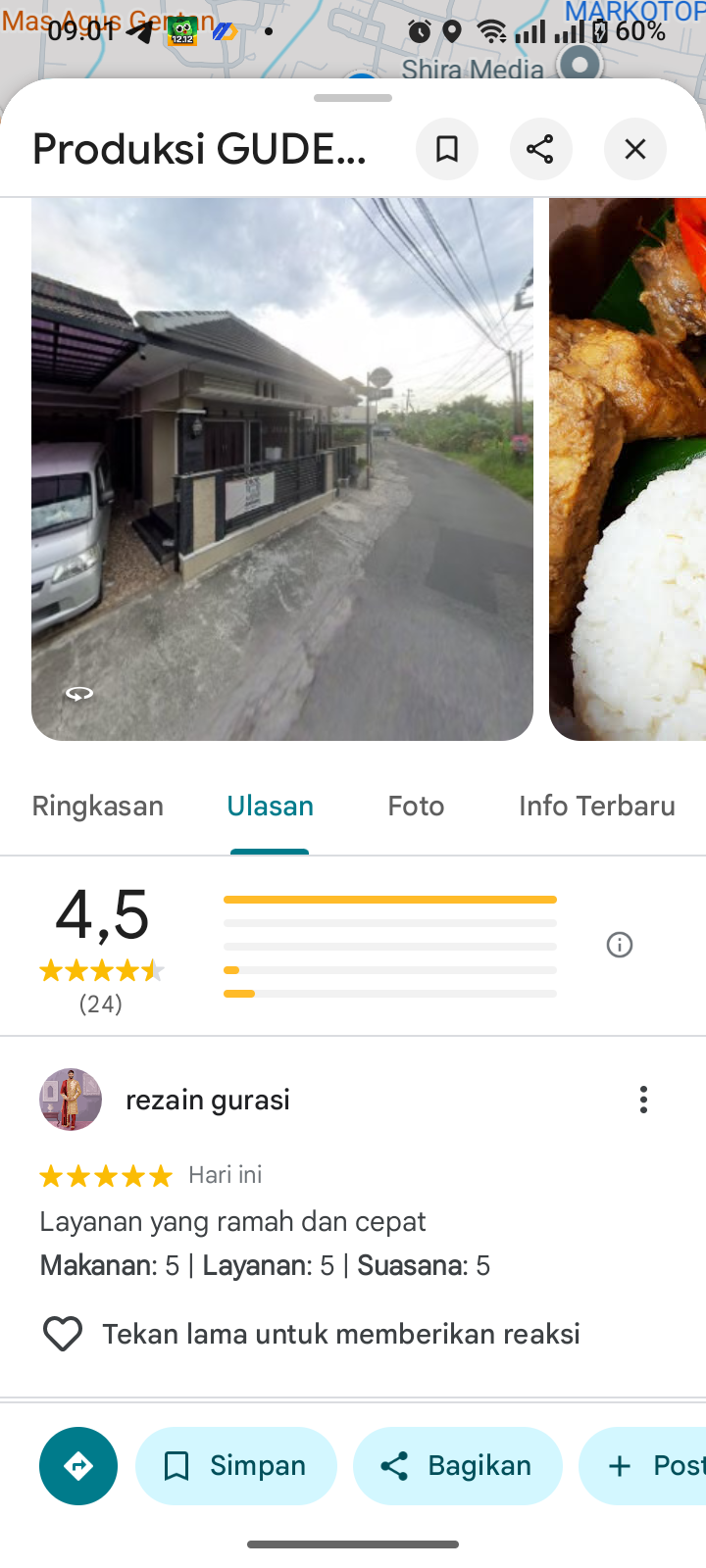Screen dimensions: 706x1568
Task: Close the place details sheet
Action: pos(635,149)
